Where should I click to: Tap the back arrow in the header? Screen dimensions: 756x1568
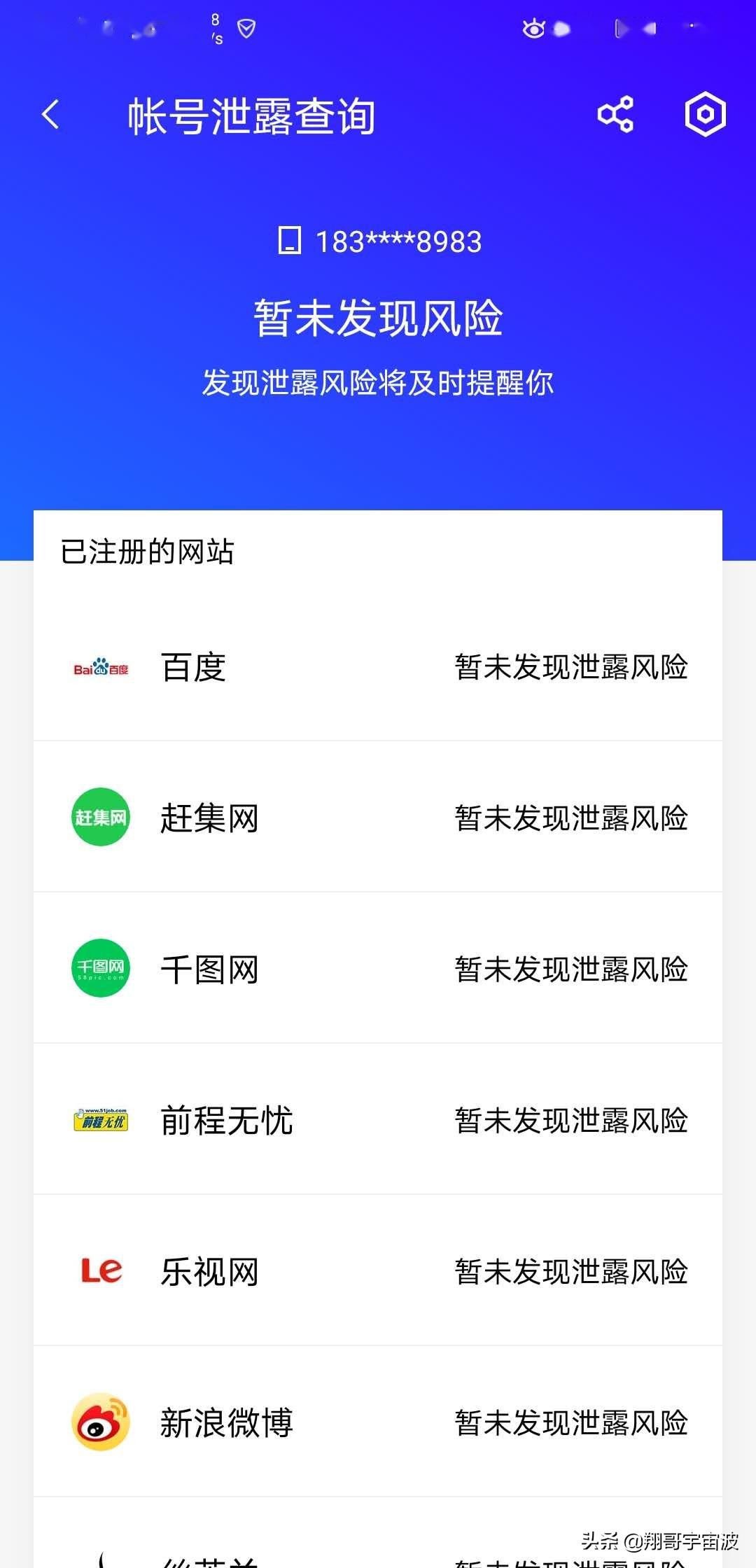click(49, 115)
